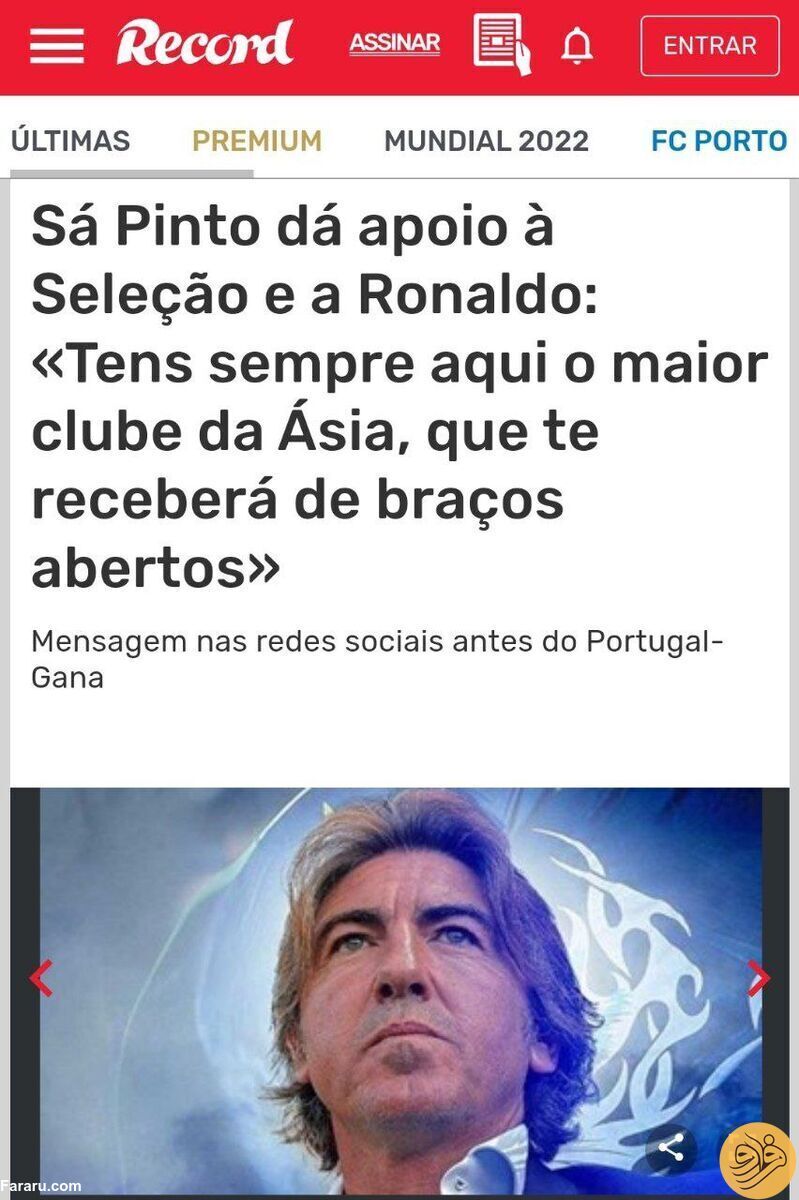Switch to the Últimas tab
Viewport: 799px width, 1200px height.
pos(70,141)
